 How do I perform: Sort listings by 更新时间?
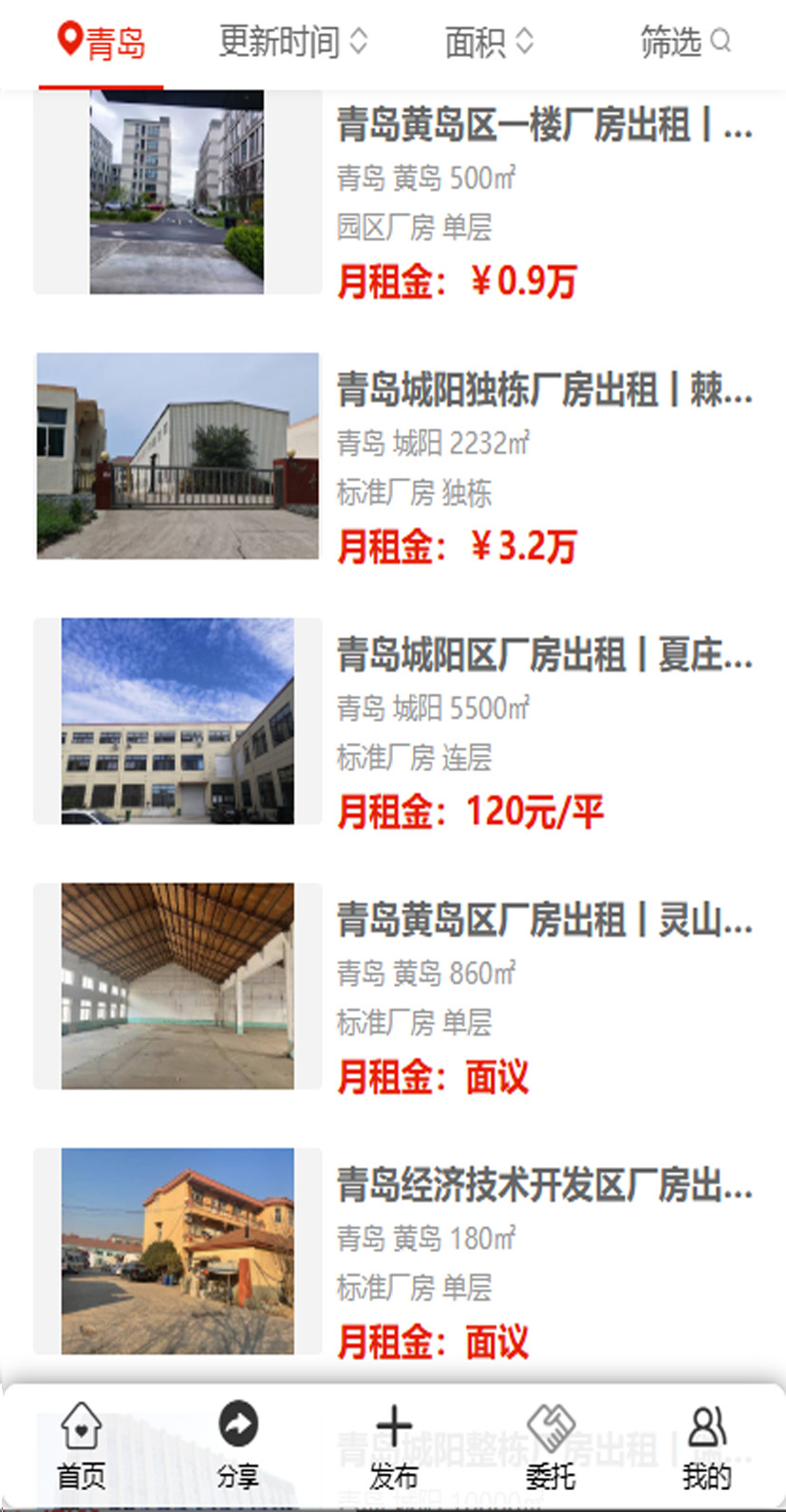pyautogui.click(x=292, y=42)
